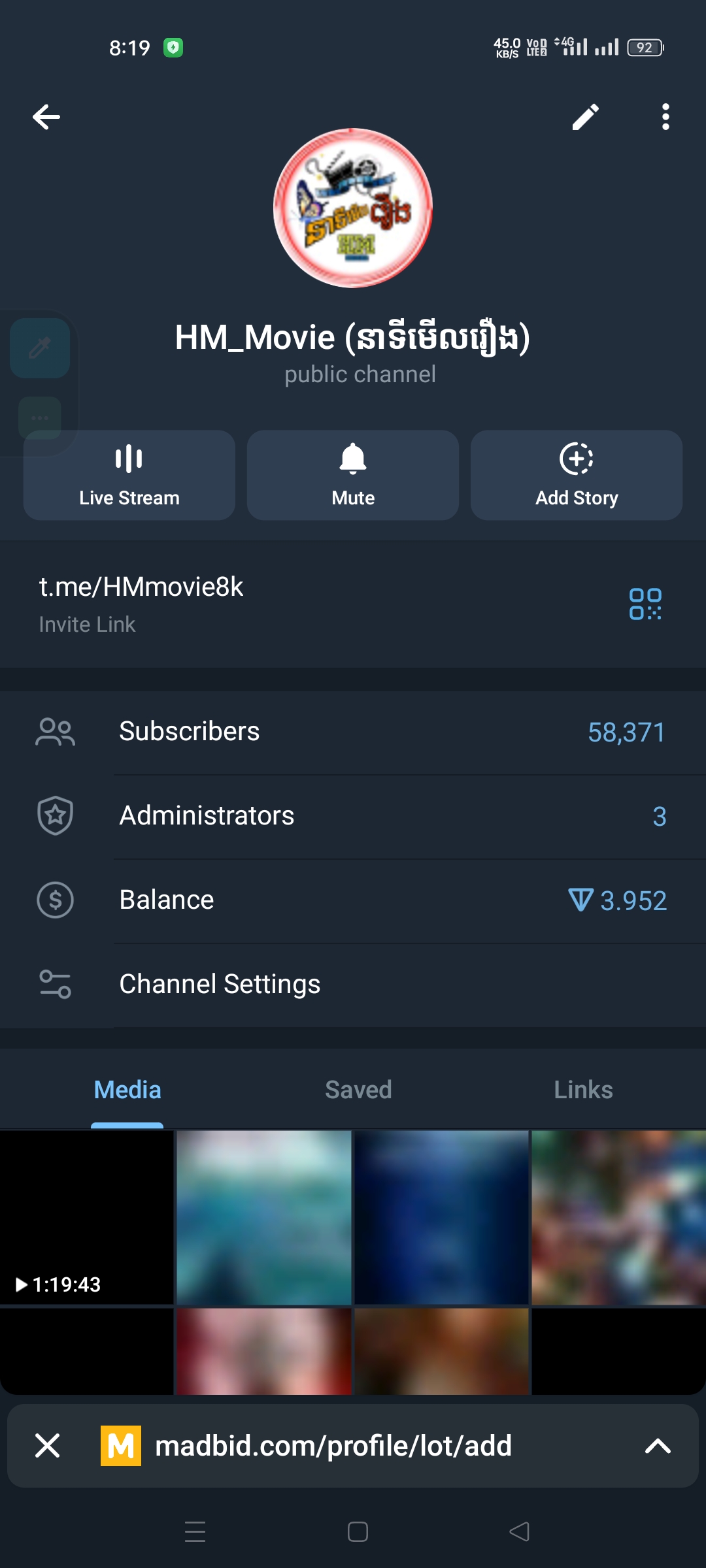Go back using the top arrow

pyautogui.click(x=46, y=117)
